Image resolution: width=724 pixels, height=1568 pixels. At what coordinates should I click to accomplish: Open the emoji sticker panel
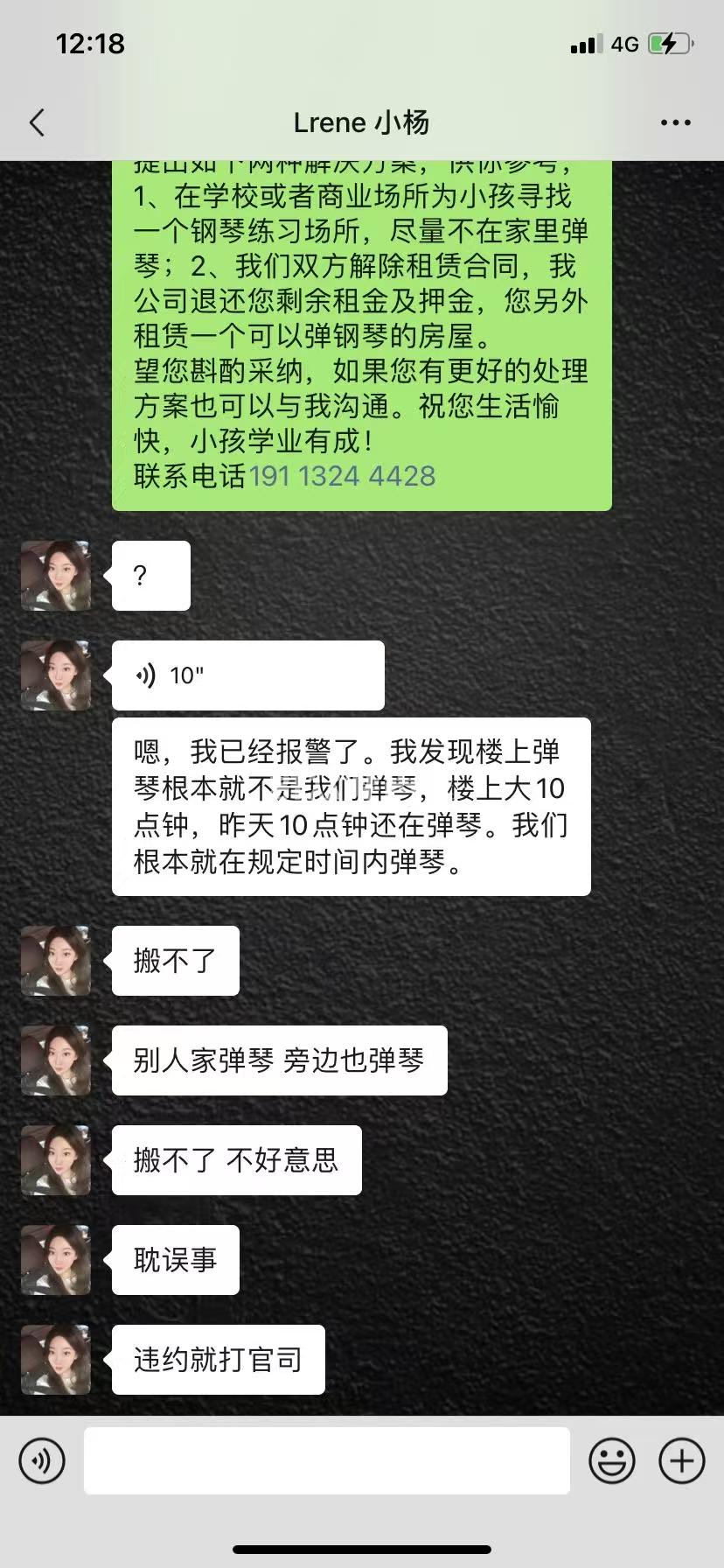[x=611, y=1460]
